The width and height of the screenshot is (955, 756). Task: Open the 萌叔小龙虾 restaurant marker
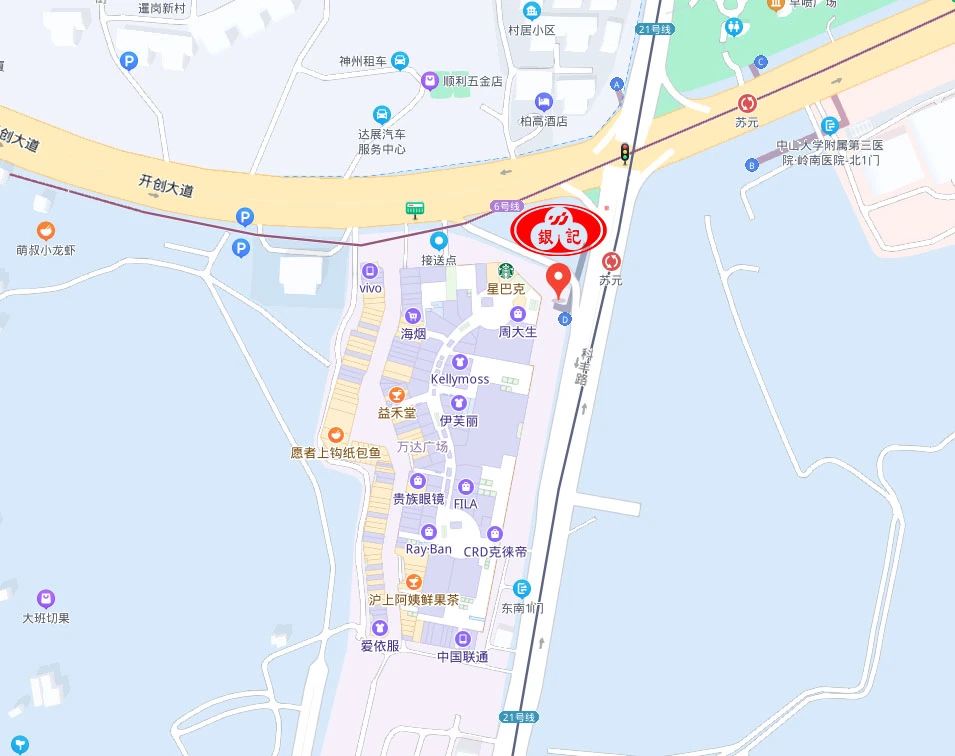[46, 231]
